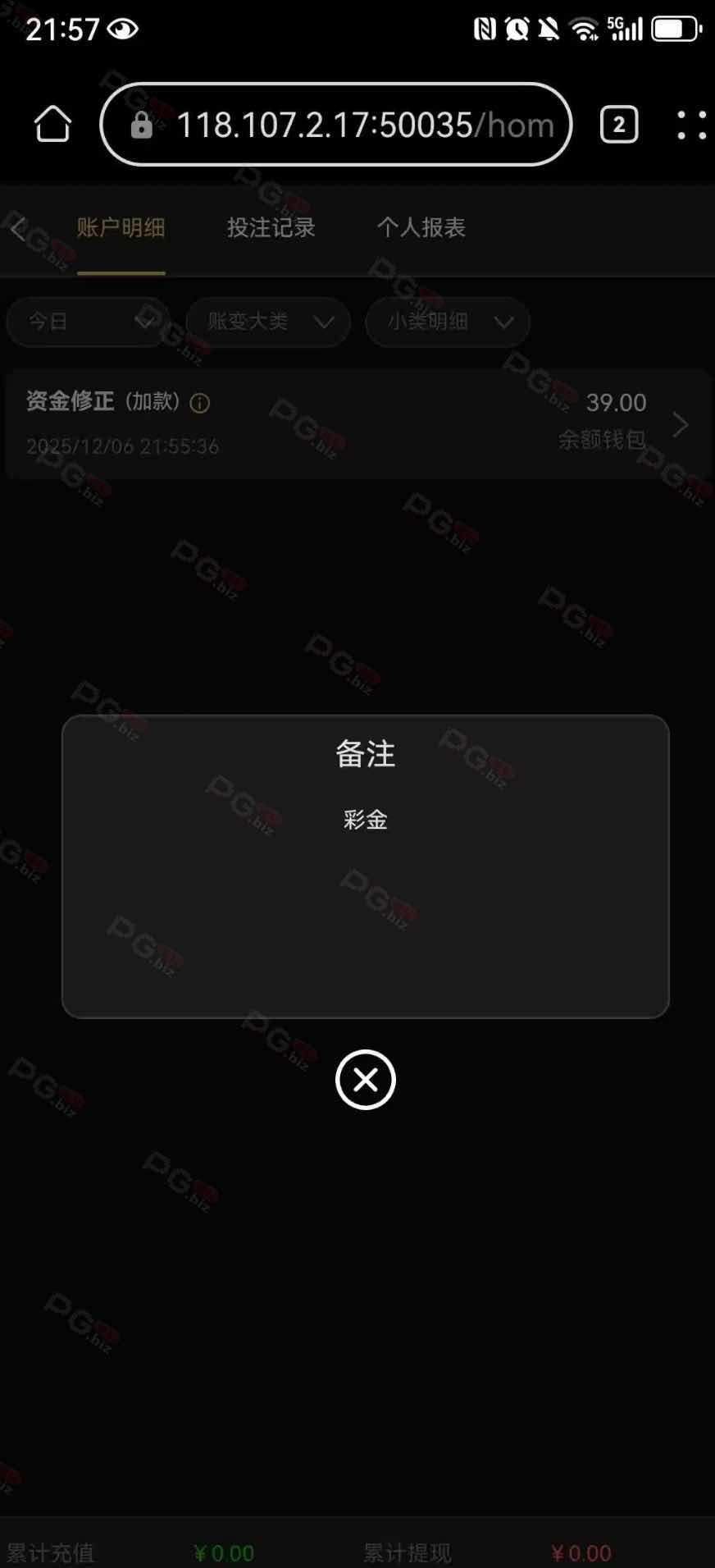Close the 备注 dialog
715x1568 pixels.
coord(365,1079)
